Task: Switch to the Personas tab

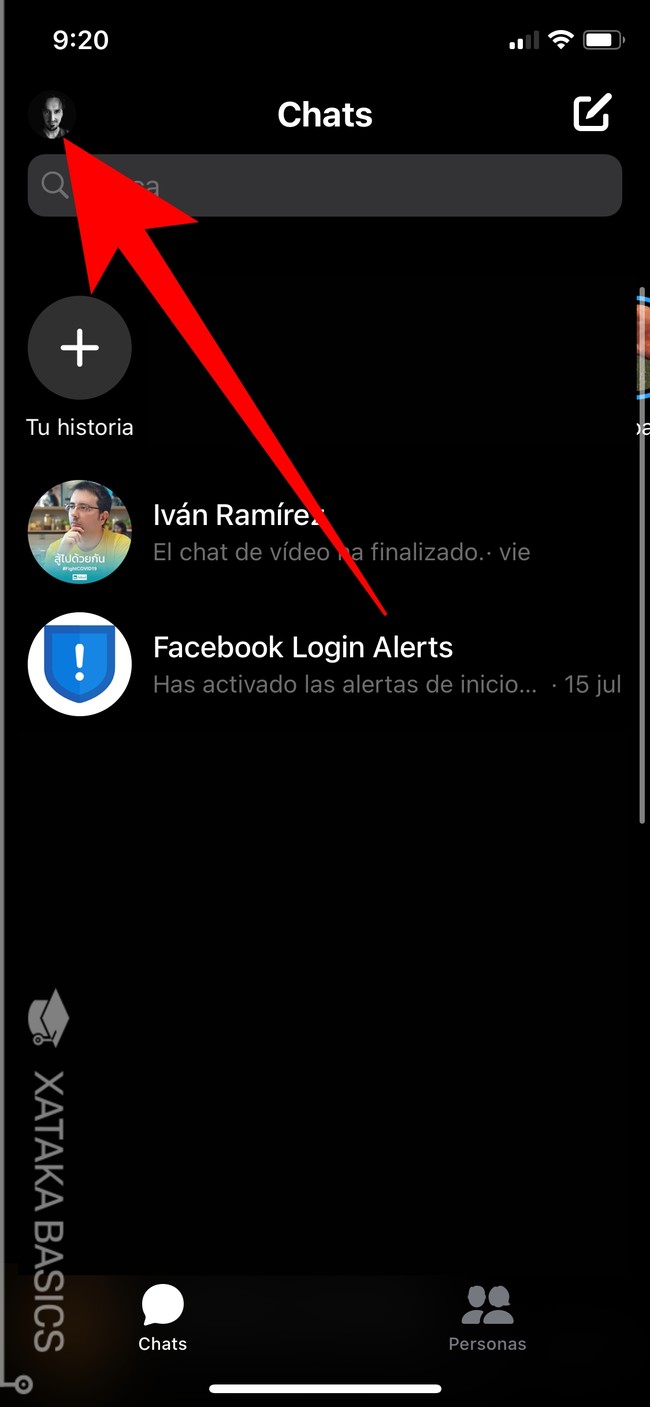Action: 487,1317
